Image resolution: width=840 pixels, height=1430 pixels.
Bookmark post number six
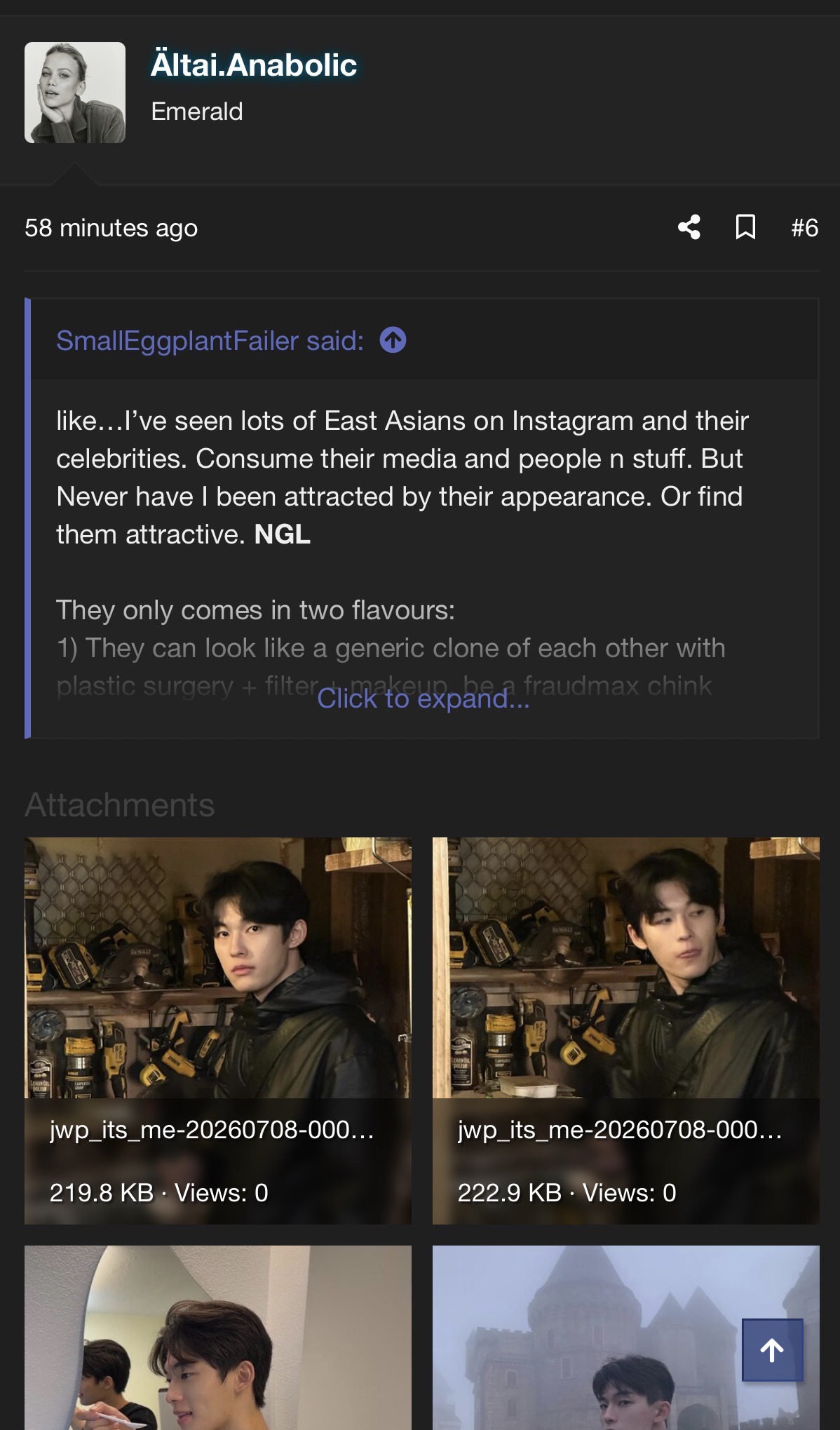point(745,227)
